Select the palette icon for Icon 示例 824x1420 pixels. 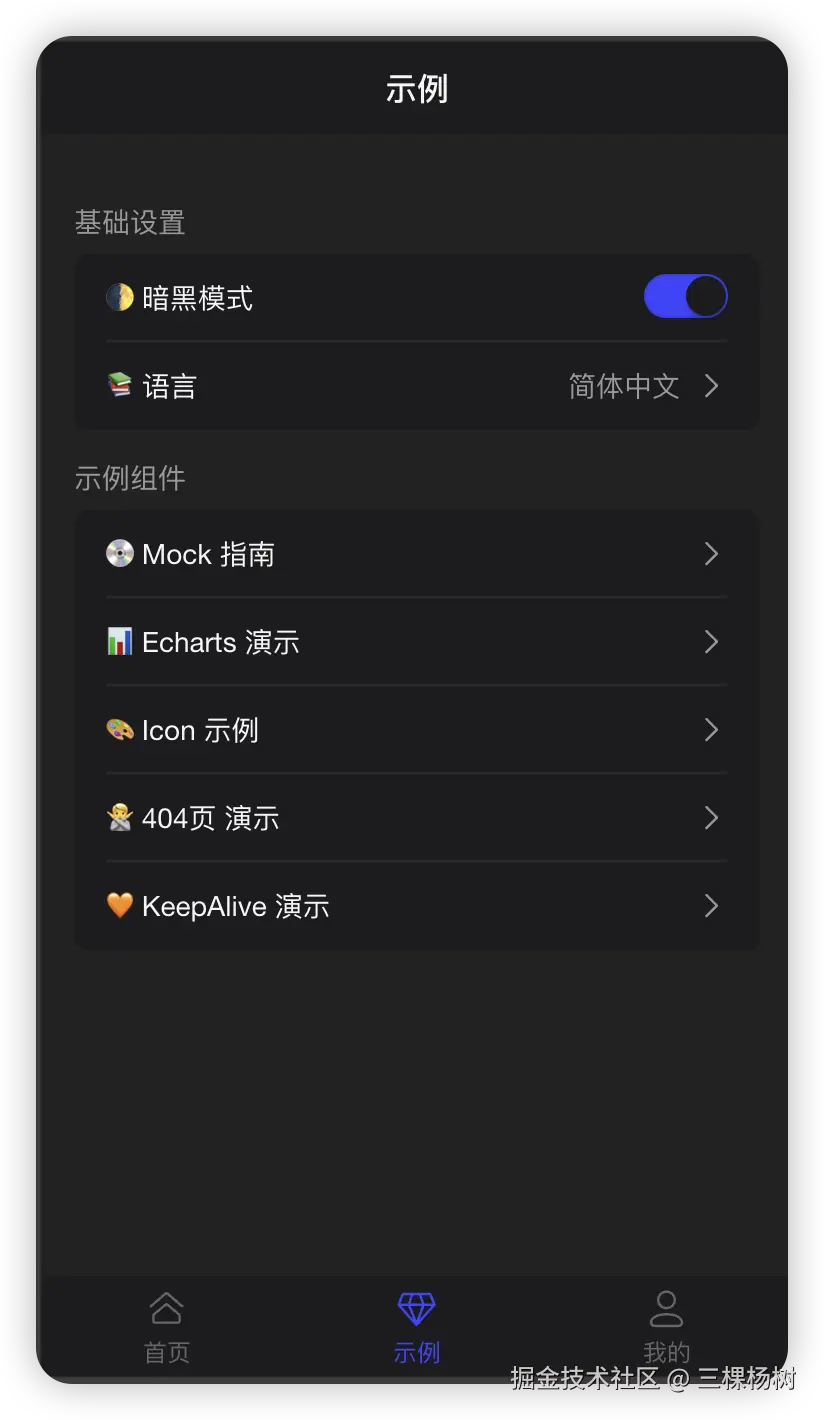120,729
